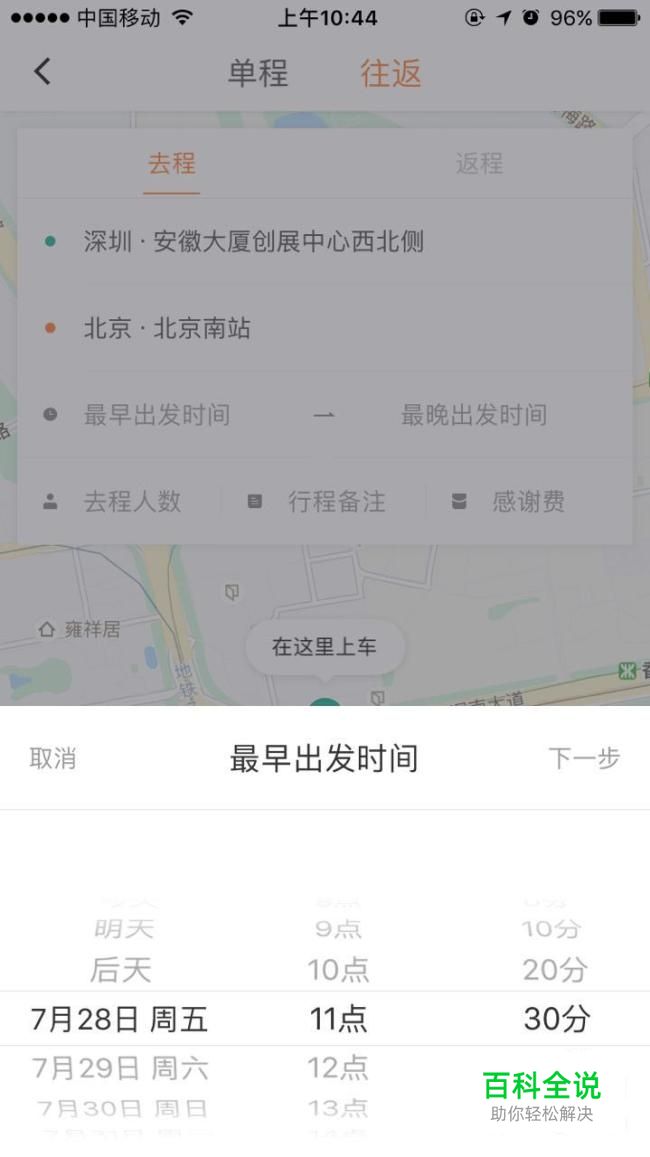Select the 往返 round-trip tab
This screenshot has height=1157, width=650.
[x=390, y=73]
